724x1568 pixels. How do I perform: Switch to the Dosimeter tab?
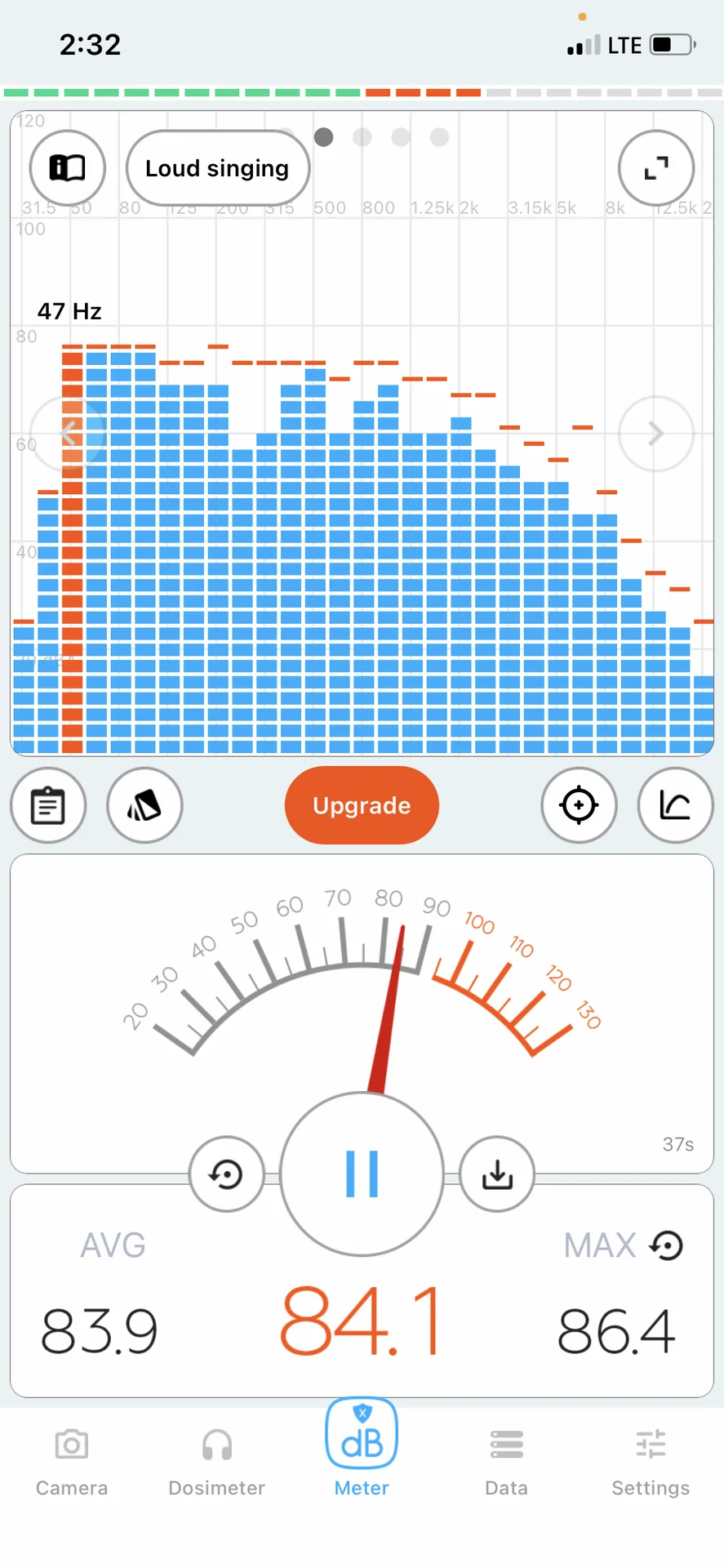pos(216,1462)
